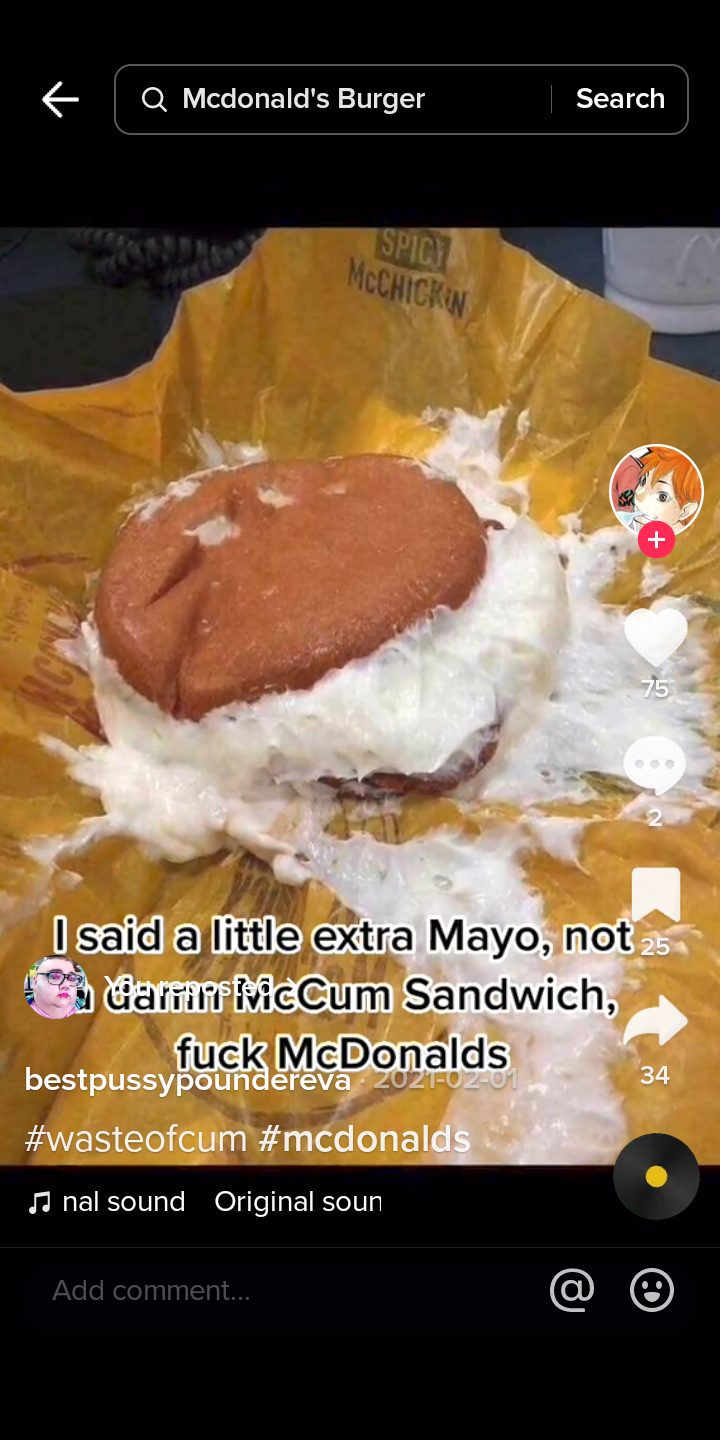
Task: Tap the Search button
Action: [x=620, y=99]
